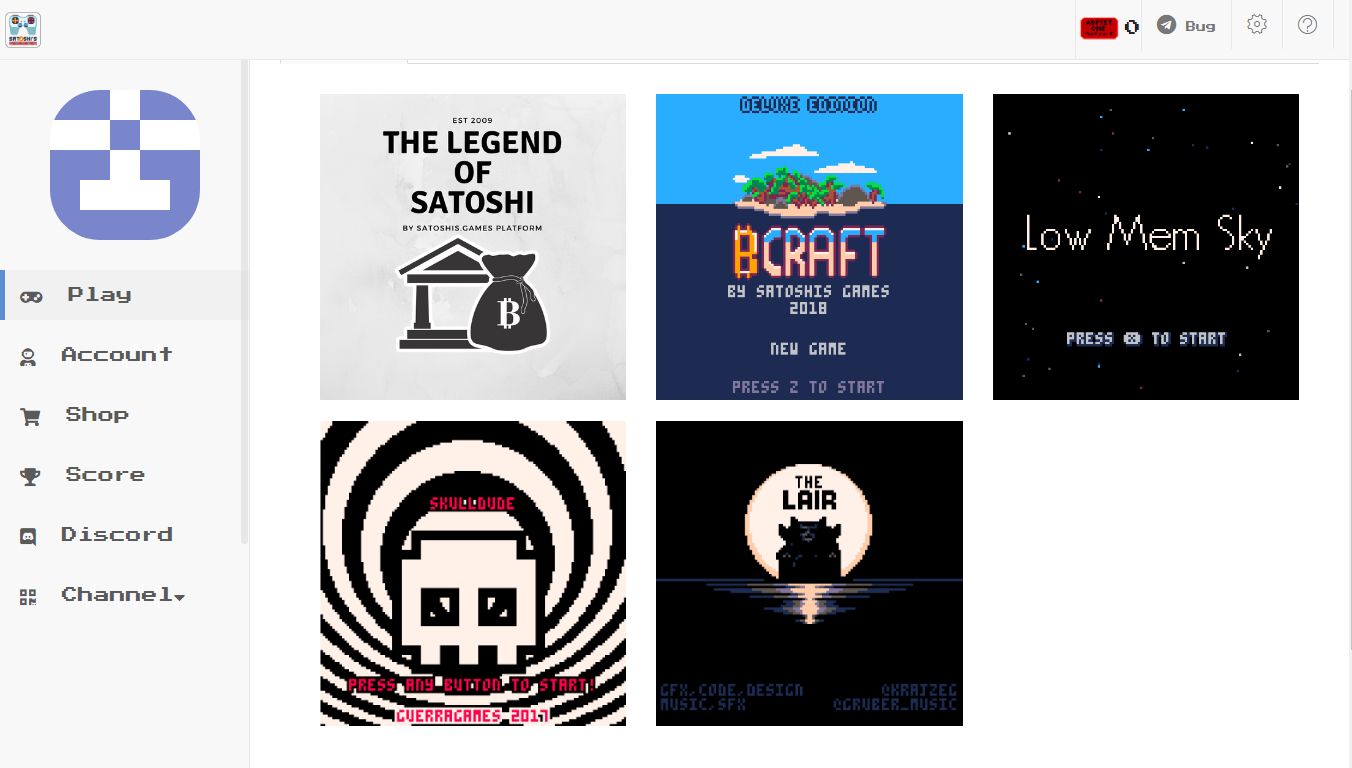Expand the Channel dropdown

(123, 595)
